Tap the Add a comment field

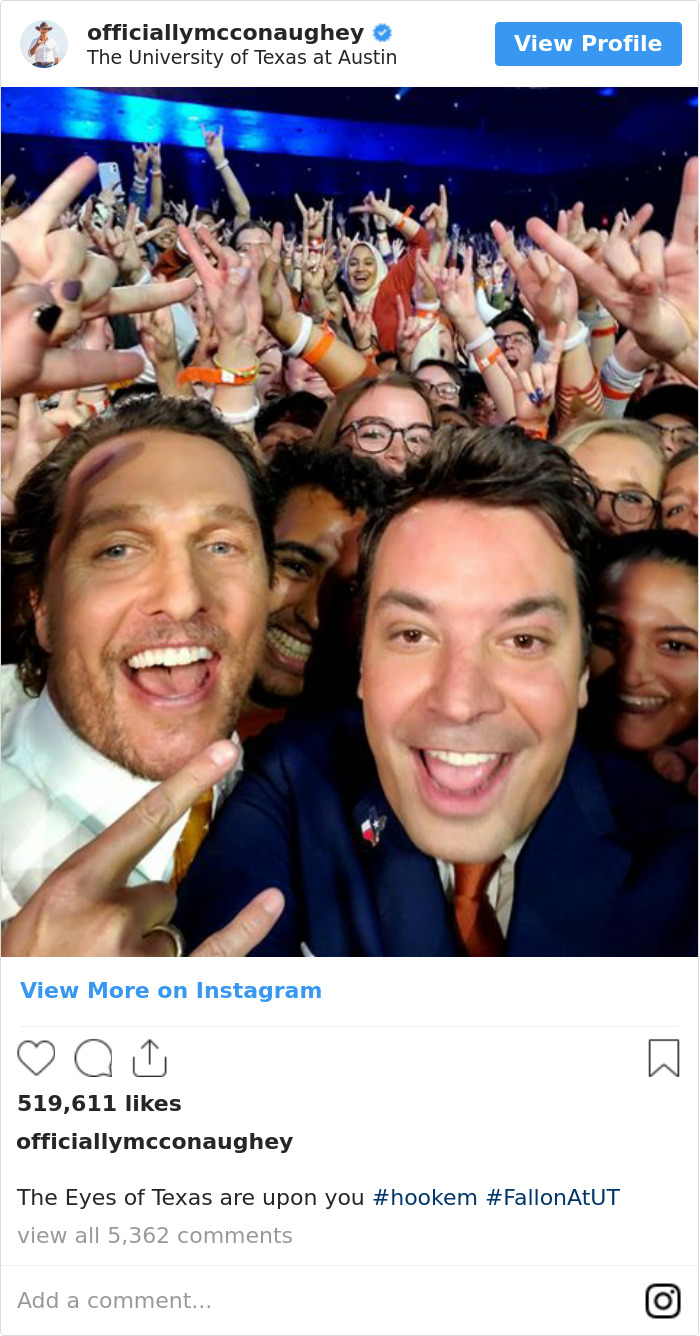(300, 1301)
